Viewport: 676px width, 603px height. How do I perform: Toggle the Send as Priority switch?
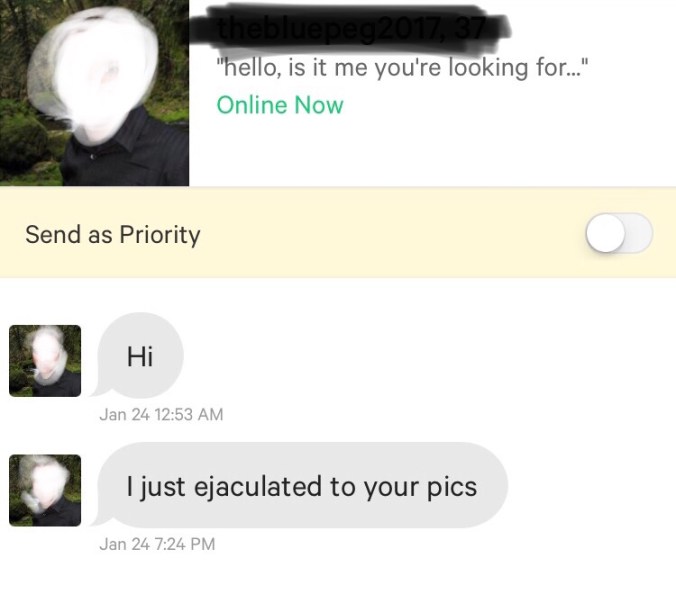point(618,235)
